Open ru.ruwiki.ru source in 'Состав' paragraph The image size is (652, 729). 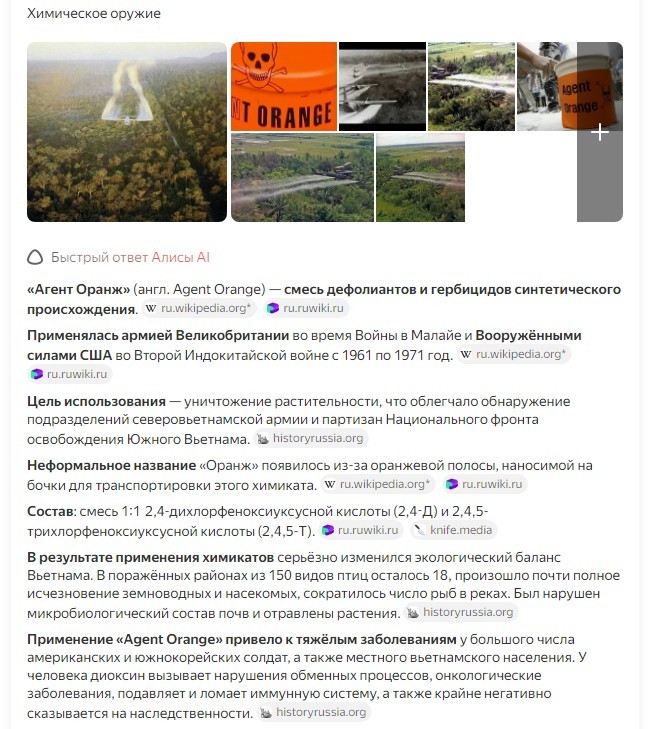(x=360, y=530)
